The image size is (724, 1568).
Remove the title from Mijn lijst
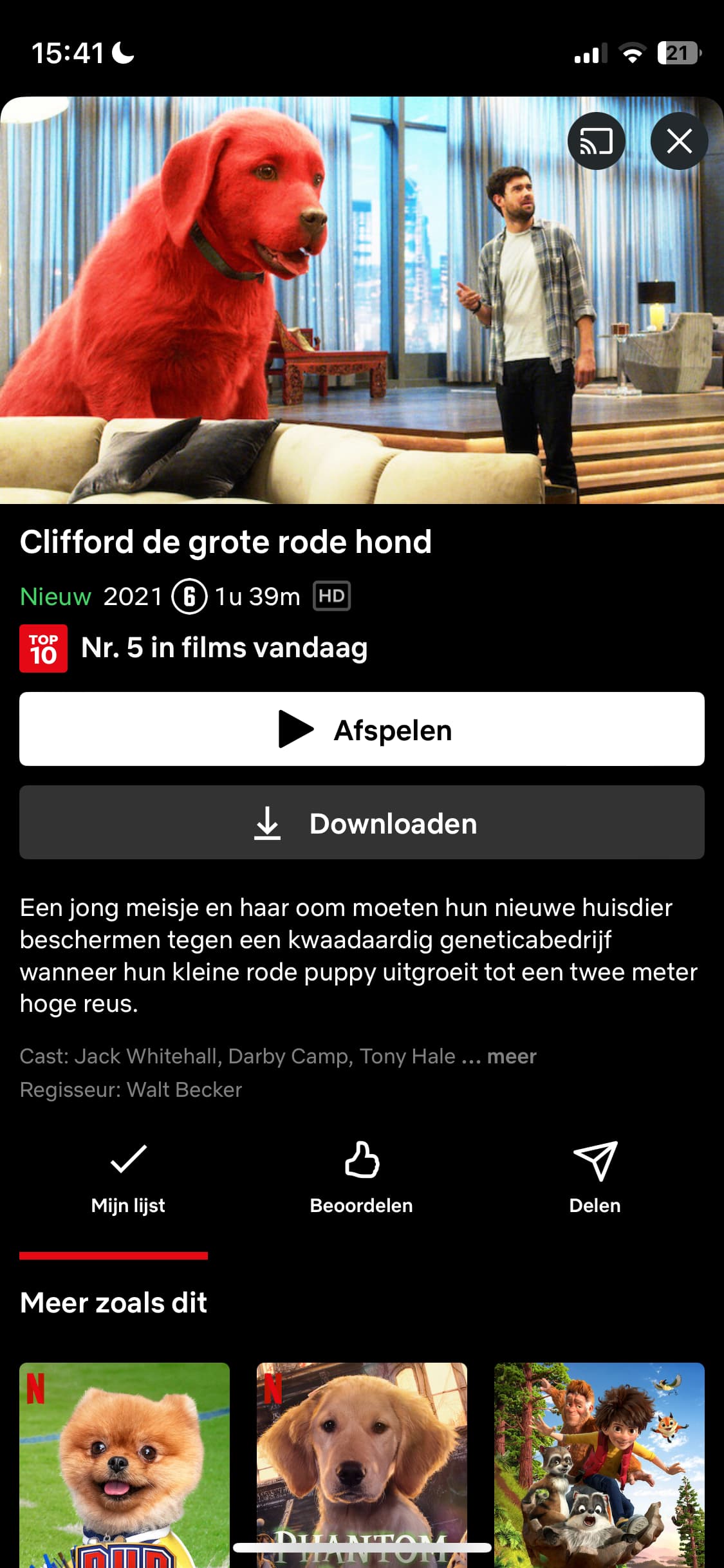coord(128,1177)
